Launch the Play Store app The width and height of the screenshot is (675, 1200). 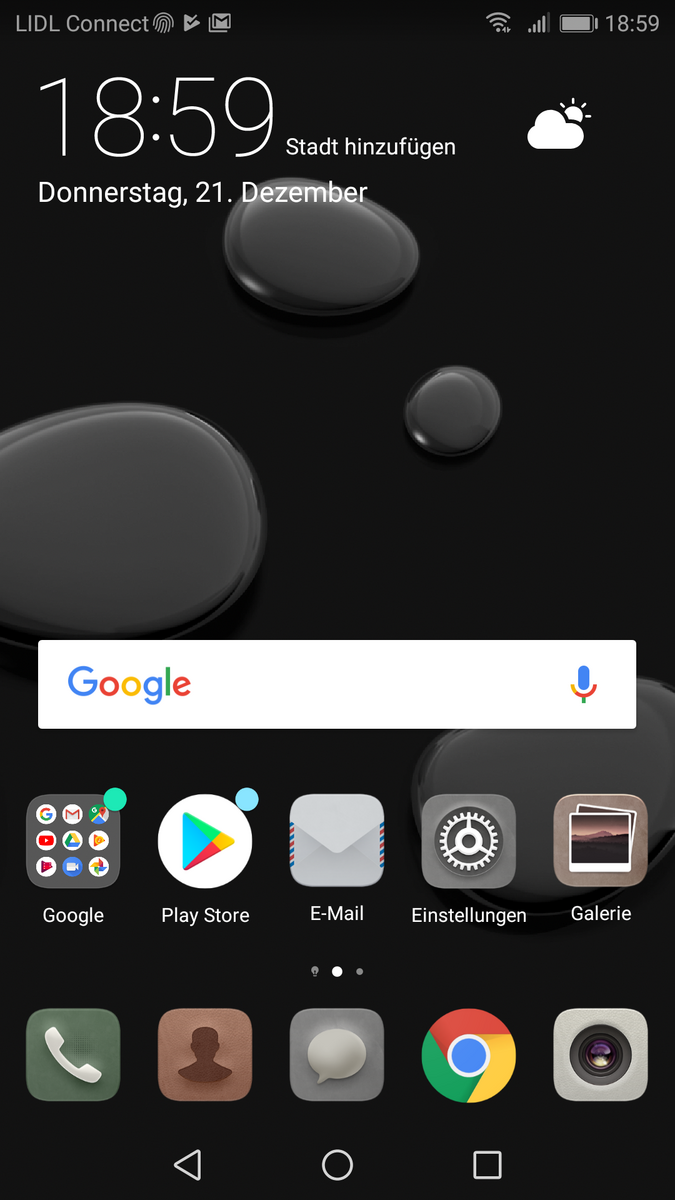[205, 841]
